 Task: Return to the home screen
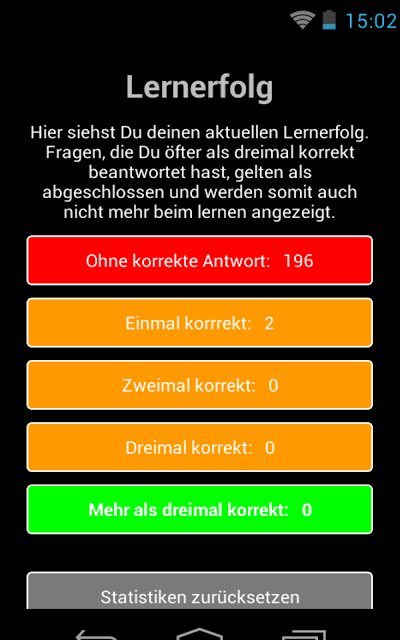tap(200, 634)
